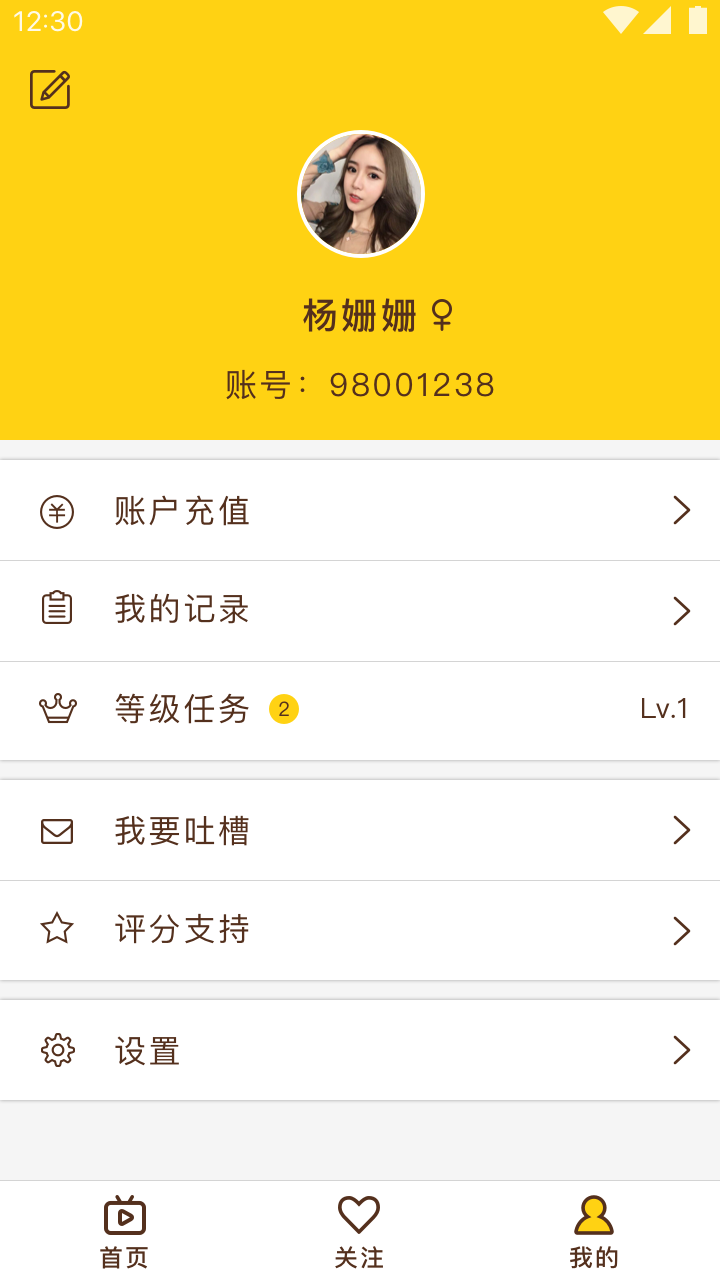
Task: Select the heart icon for 关注
Action: (359, 1214)
